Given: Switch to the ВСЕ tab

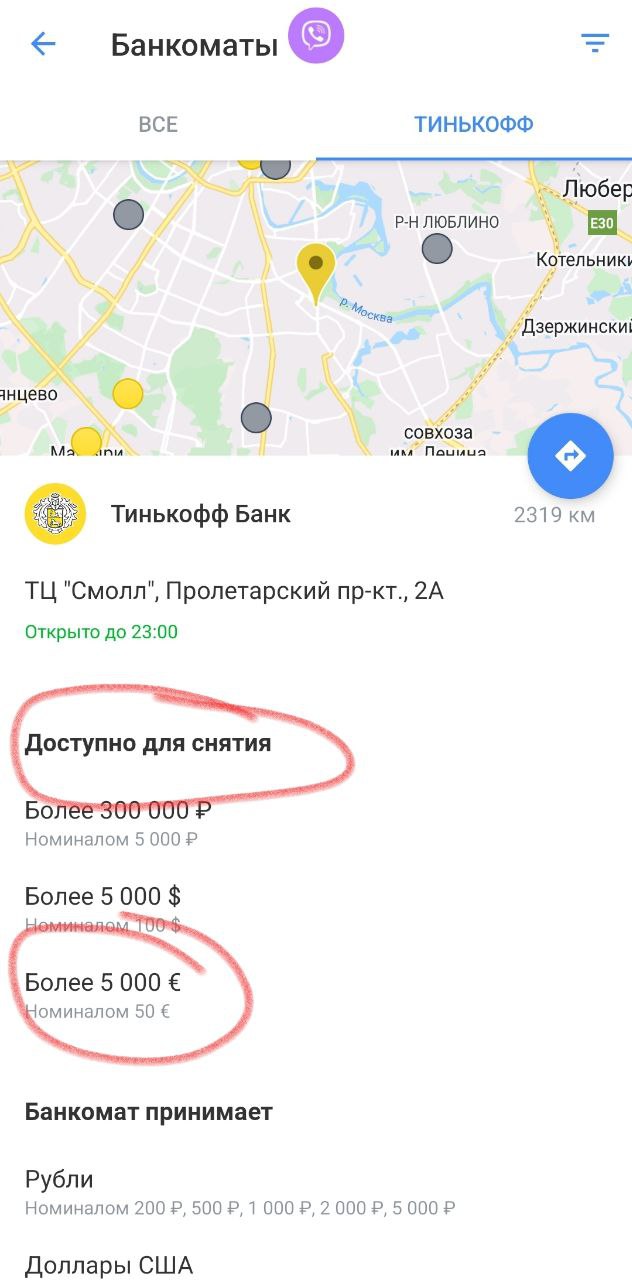Looking at the screenshot, I should [158, 125].
